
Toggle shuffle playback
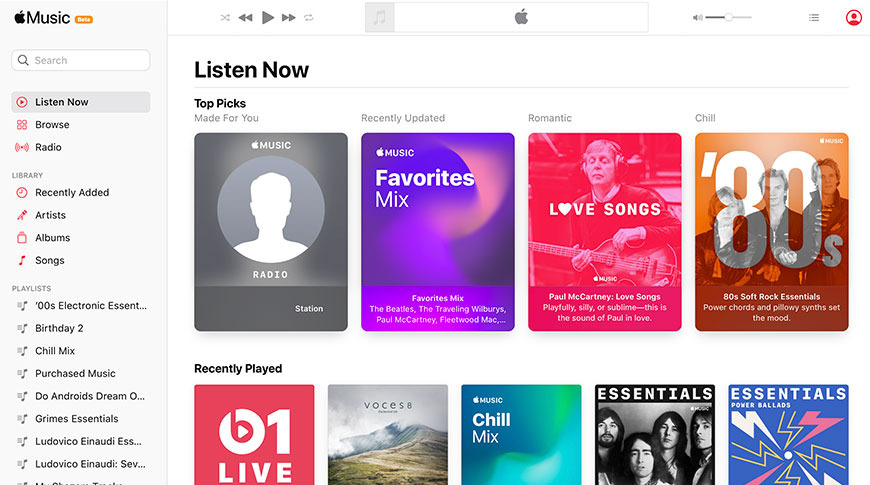225,18
